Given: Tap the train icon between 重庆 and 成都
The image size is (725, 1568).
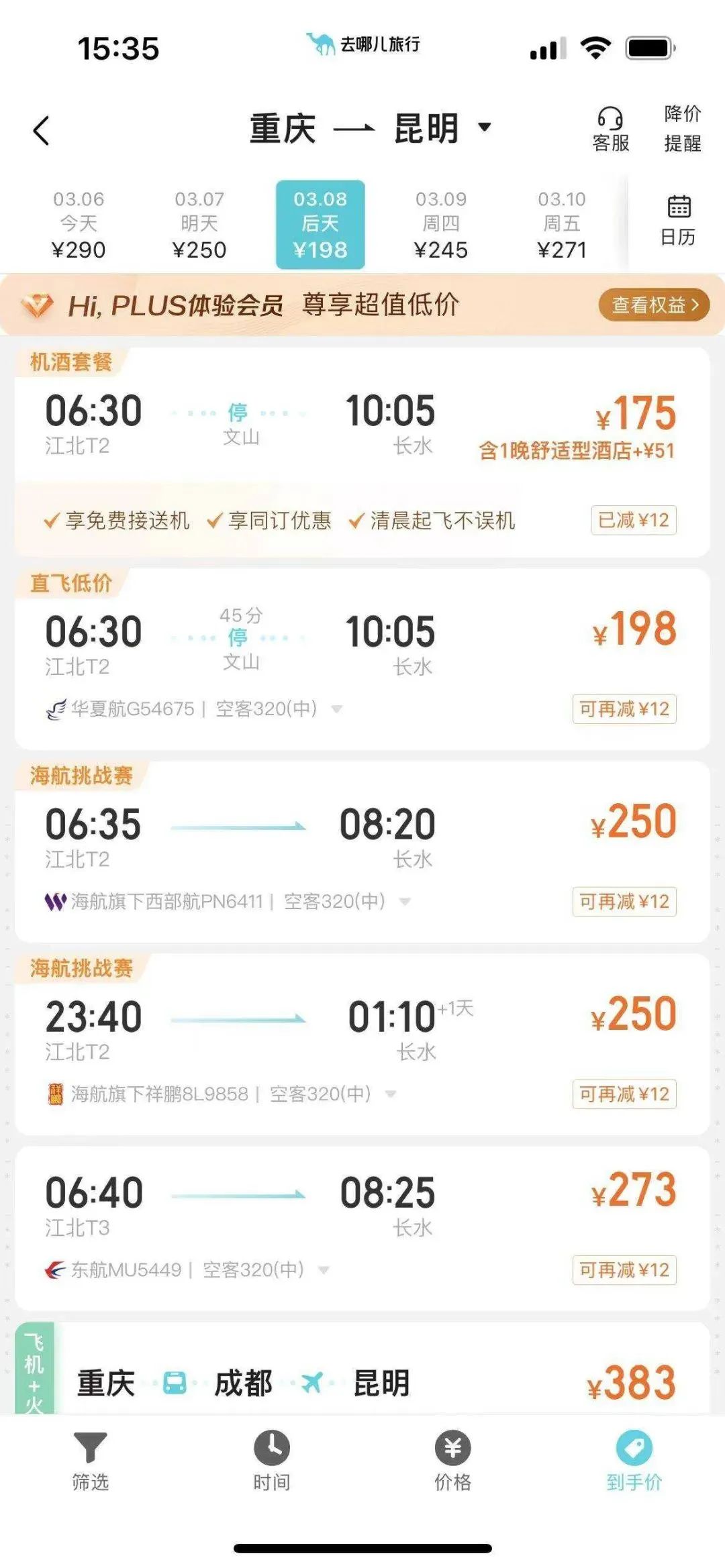Looking at the screenshot, I should point(175,1383).
